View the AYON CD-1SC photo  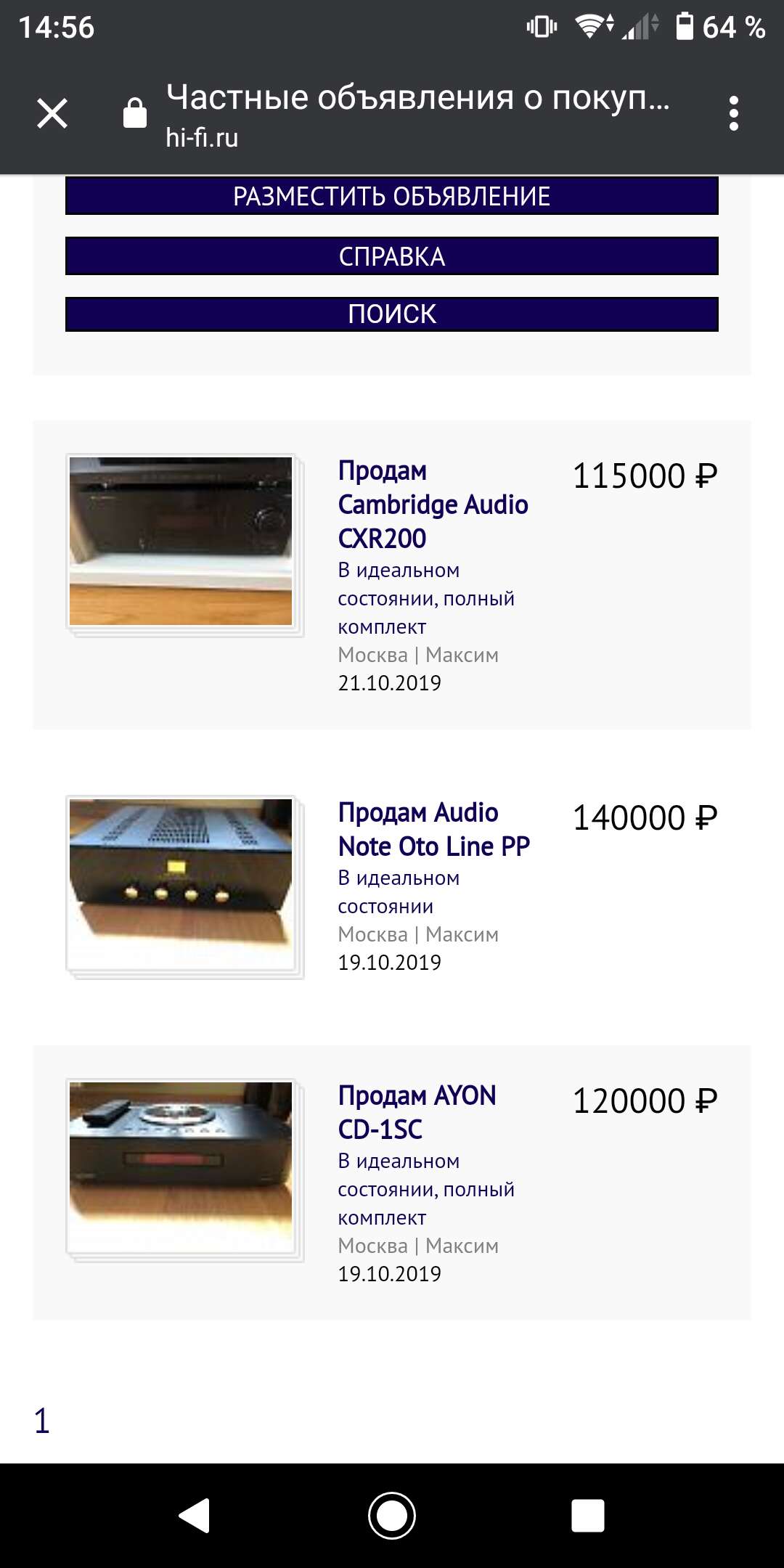click(x=181, y=1166)
